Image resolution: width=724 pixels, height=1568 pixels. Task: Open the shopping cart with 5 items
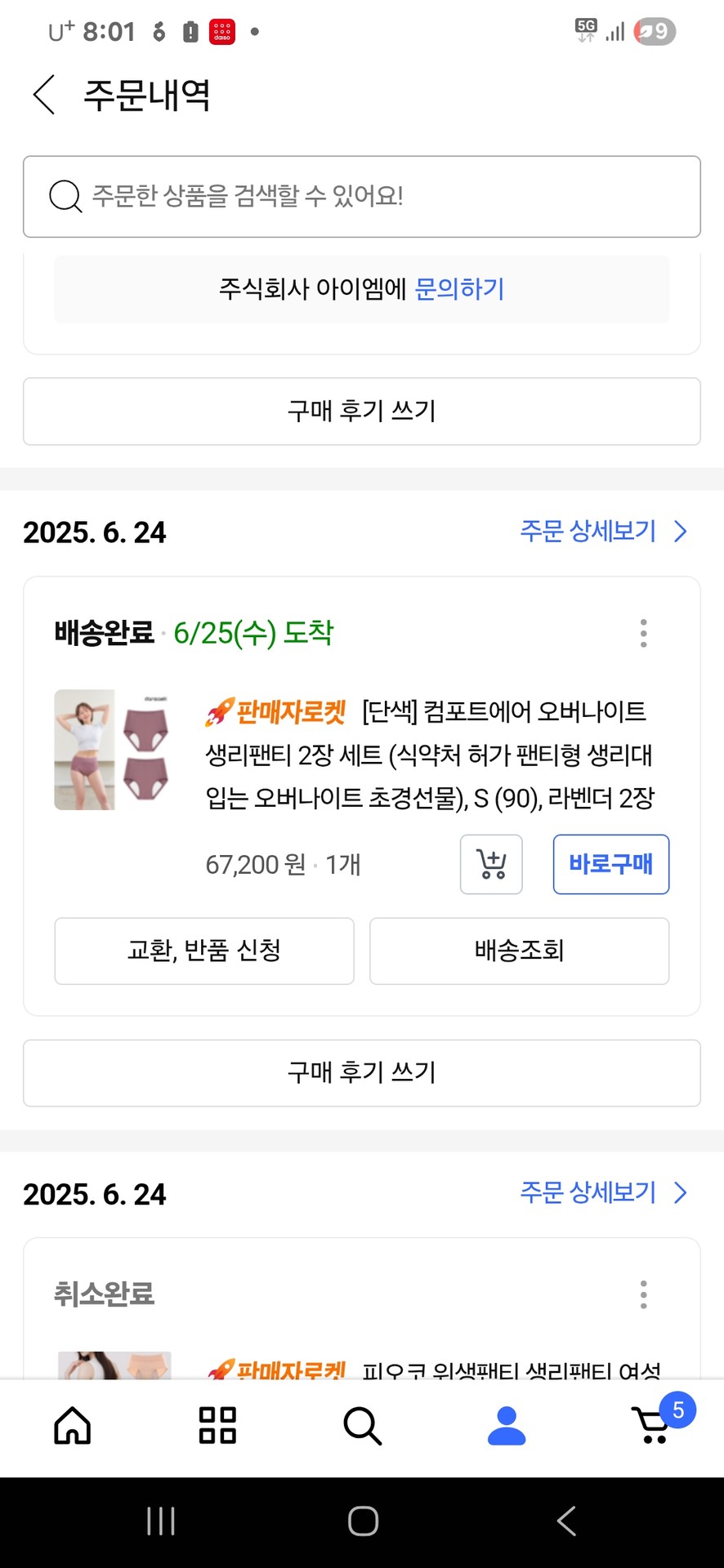click(651, 1427)
